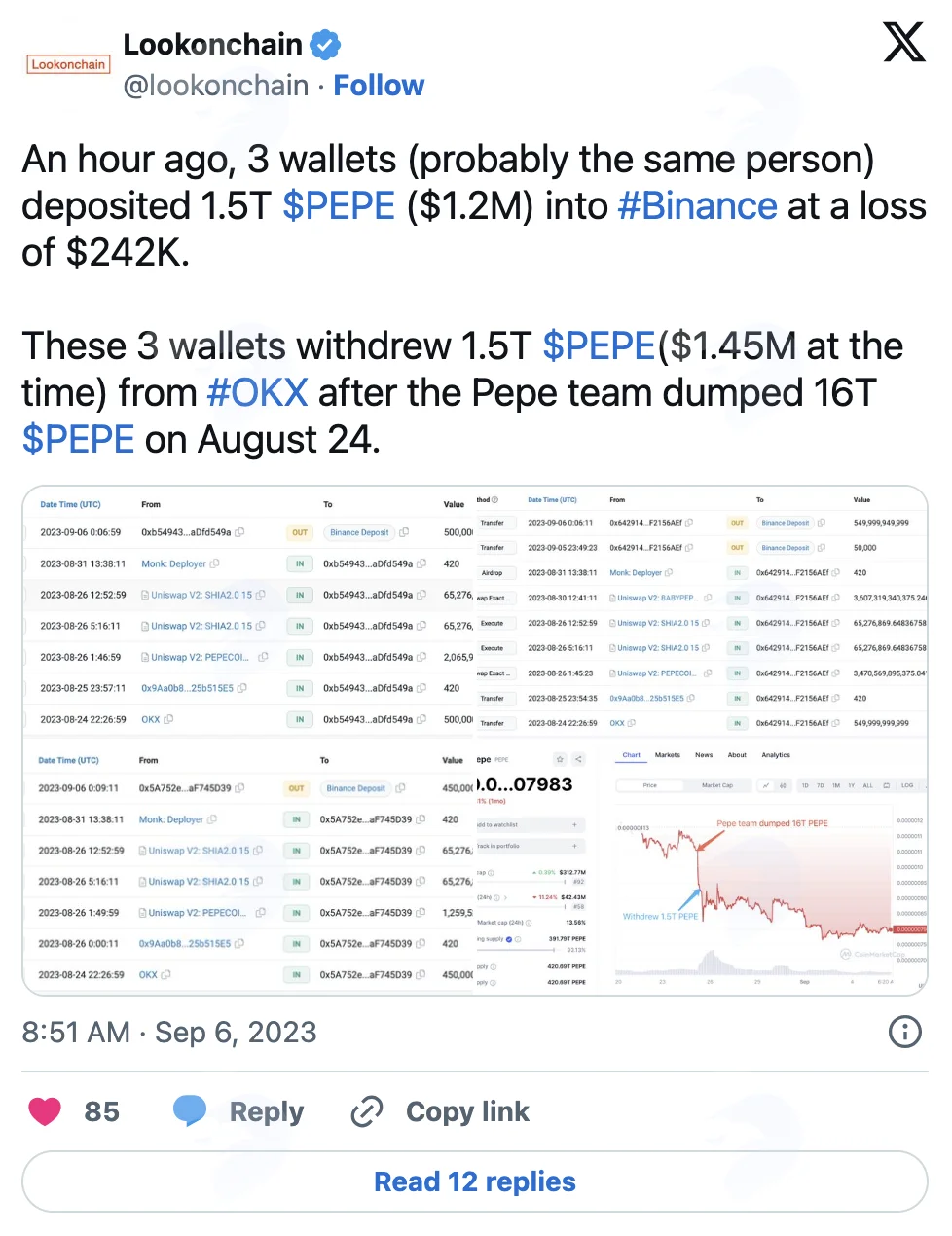Follow the Lookonchain account
The image size is (952, 1236).
click(x=379, y=86)
